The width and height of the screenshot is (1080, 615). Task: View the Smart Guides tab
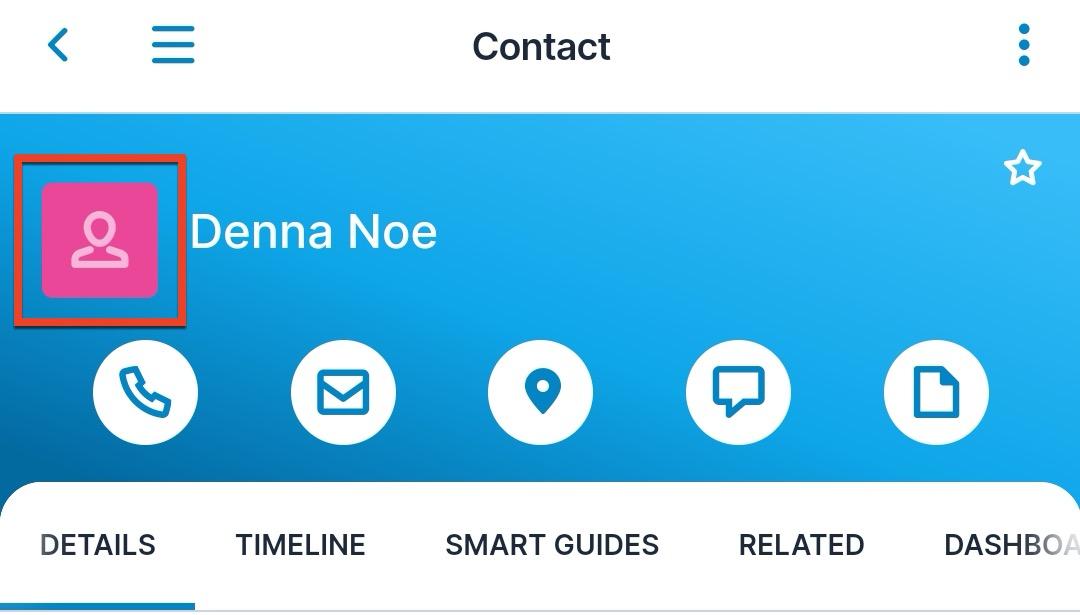552,545
